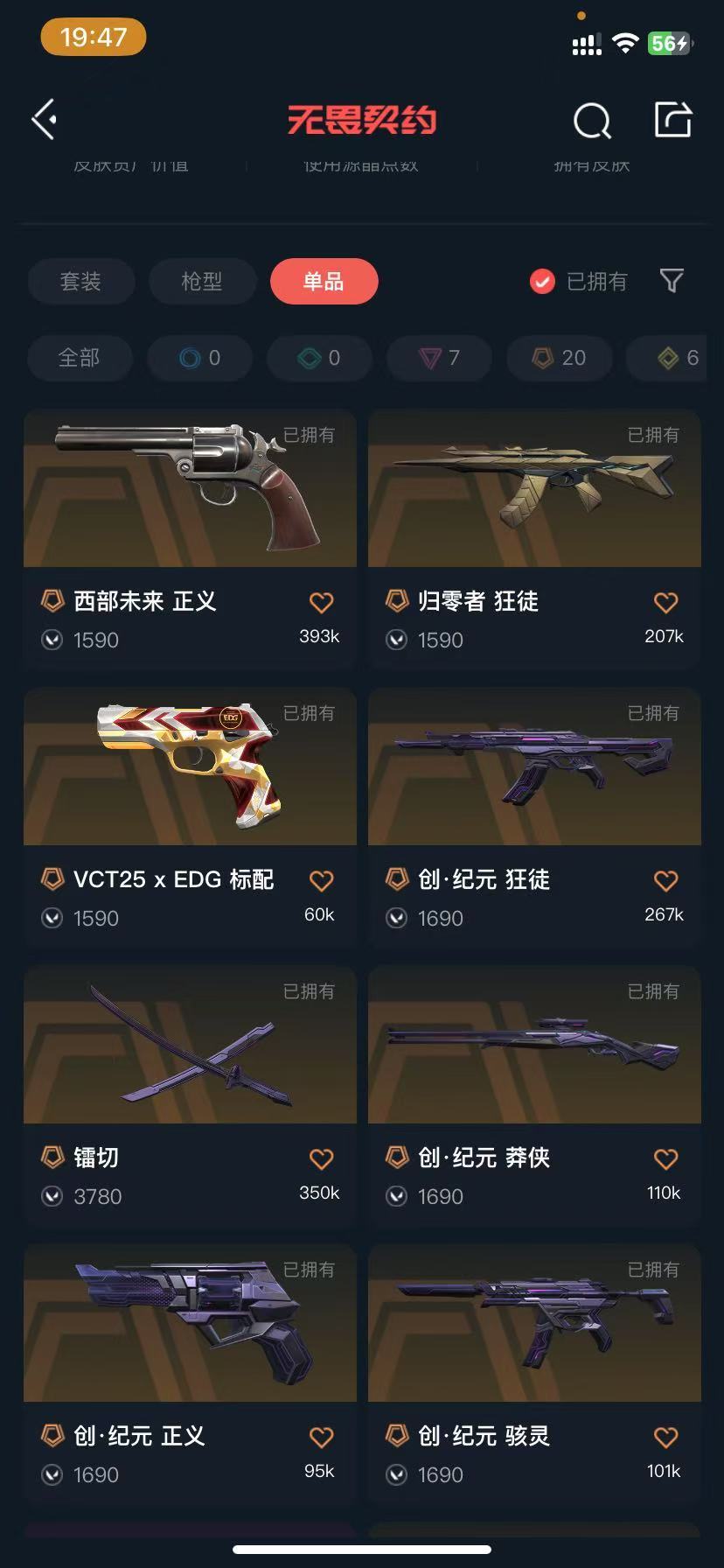
Task: Favorite the 西部未来 正义 skin
Action: [x=322, y=602]
